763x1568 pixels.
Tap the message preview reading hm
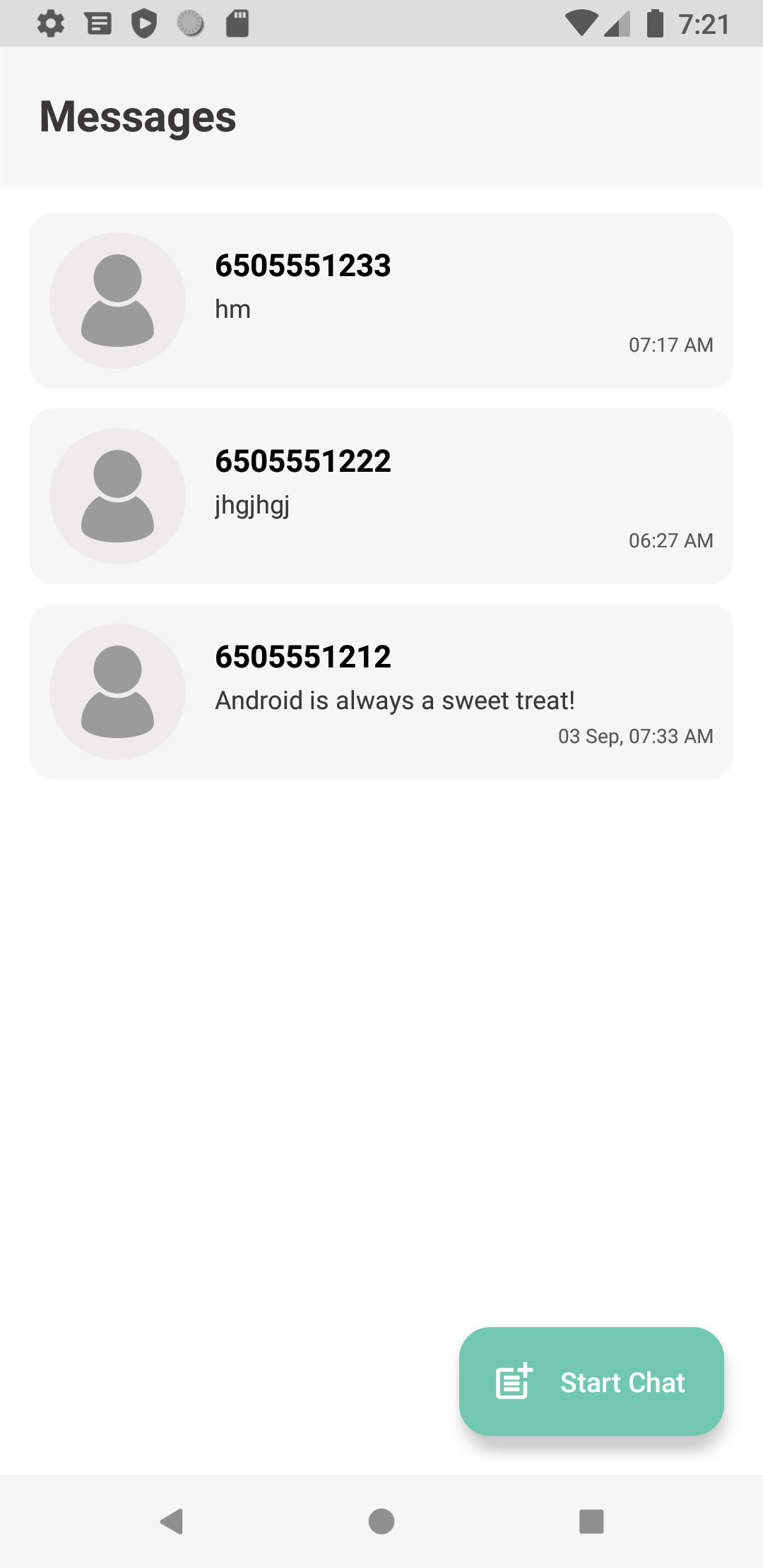pyautogui.click(x=232, y=309)
